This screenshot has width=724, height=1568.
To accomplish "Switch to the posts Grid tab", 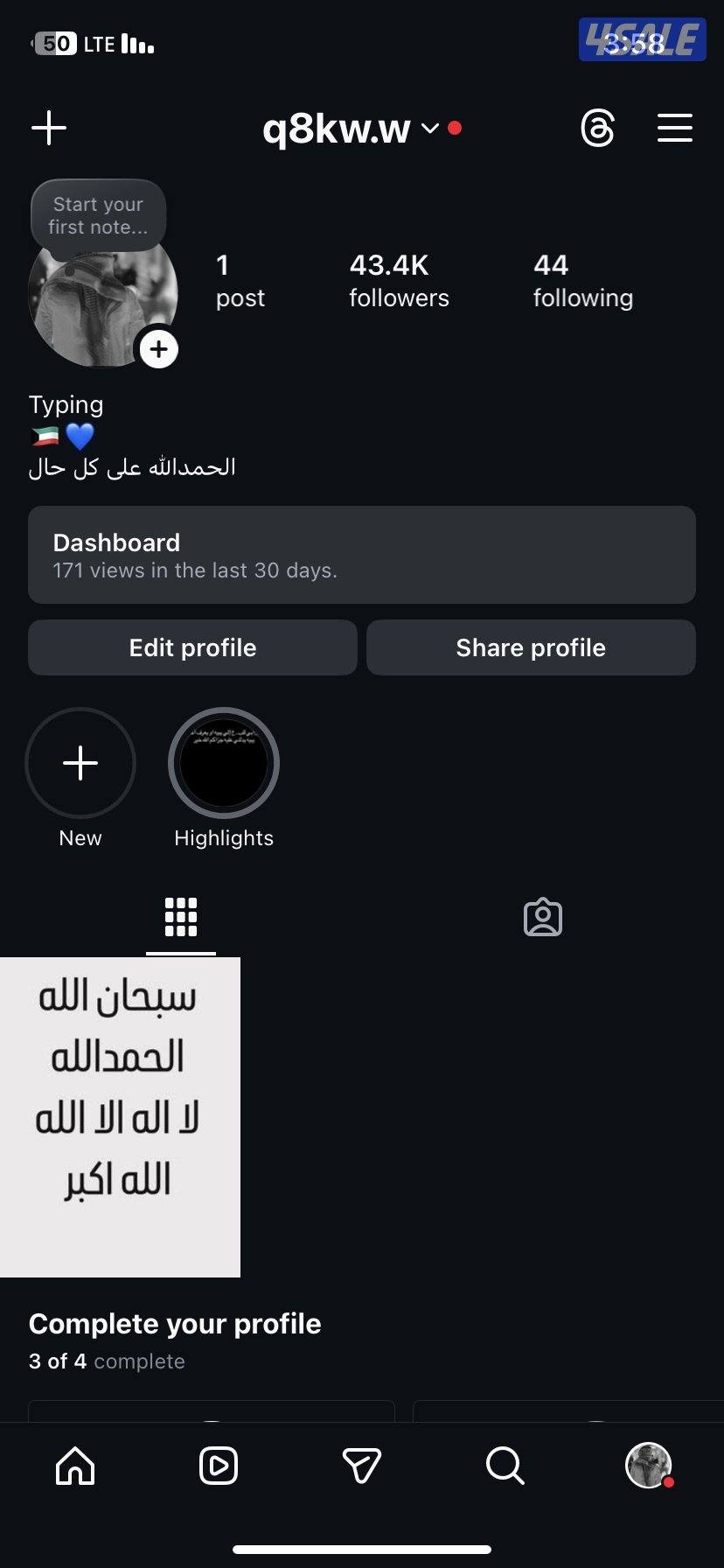I will [x=180, y=916].
